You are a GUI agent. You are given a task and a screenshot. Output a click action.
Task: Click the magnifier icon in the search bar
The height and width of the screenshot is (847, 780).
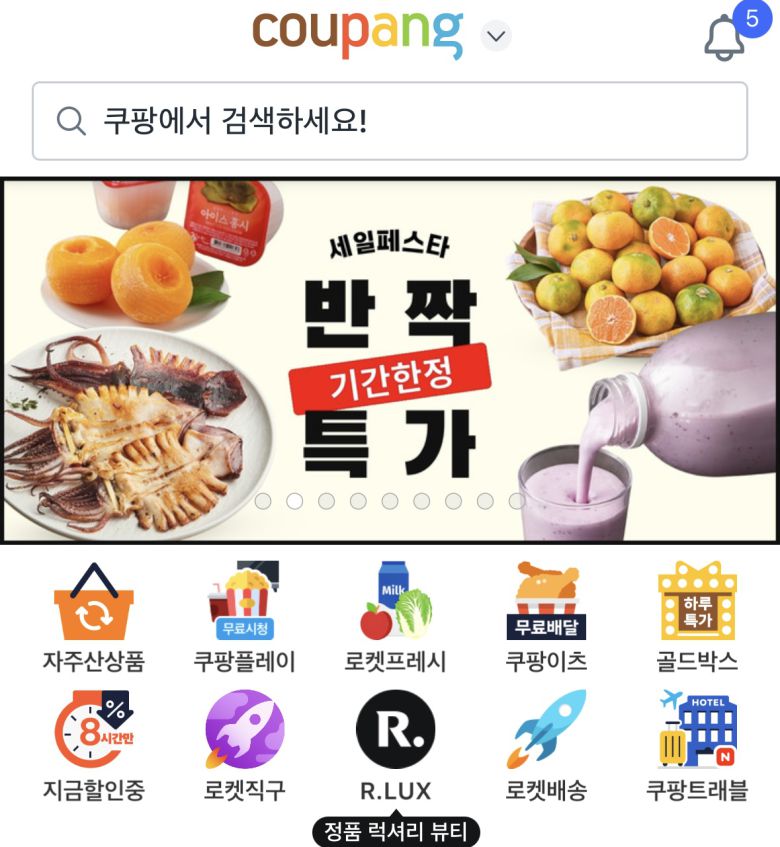69,119
